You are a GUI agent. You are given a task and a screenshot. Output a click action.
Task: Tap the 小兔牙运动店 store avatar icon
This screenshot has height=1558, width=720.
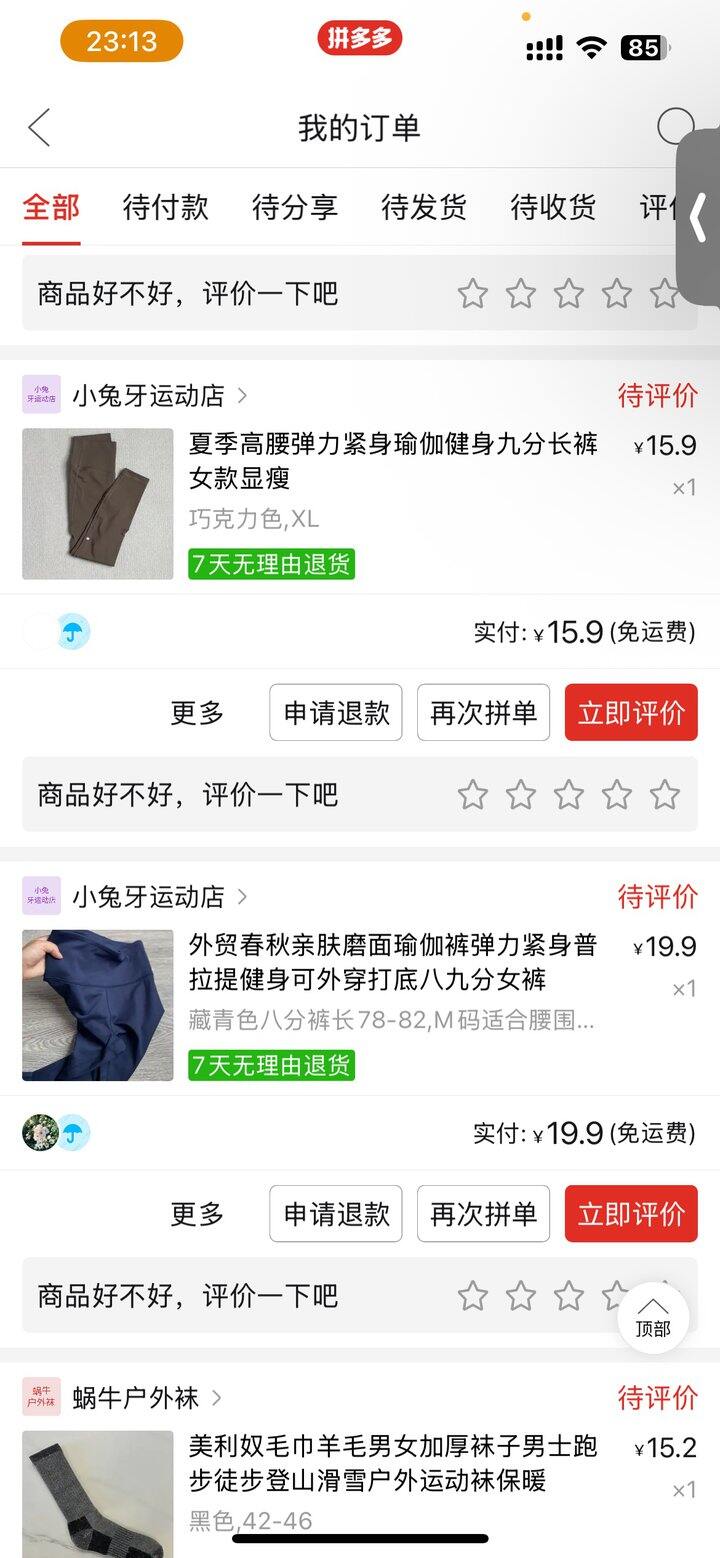coord(41,395)
